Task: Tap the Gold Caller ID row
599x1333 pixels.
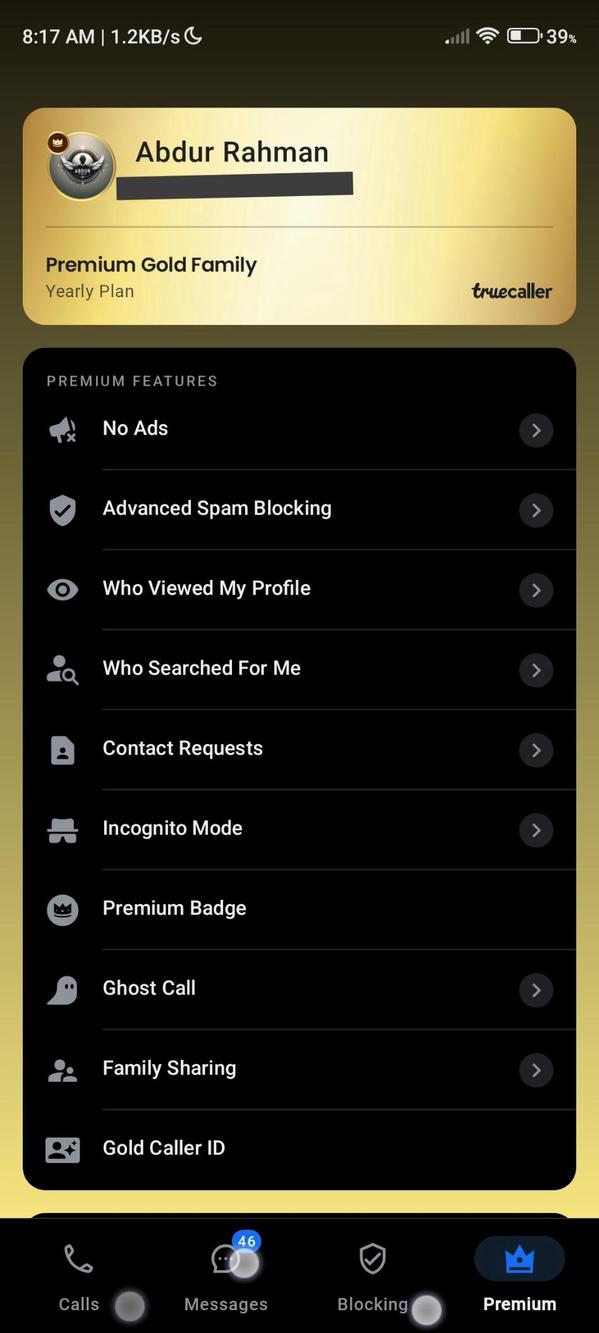Action: (x=299, y=1150)
